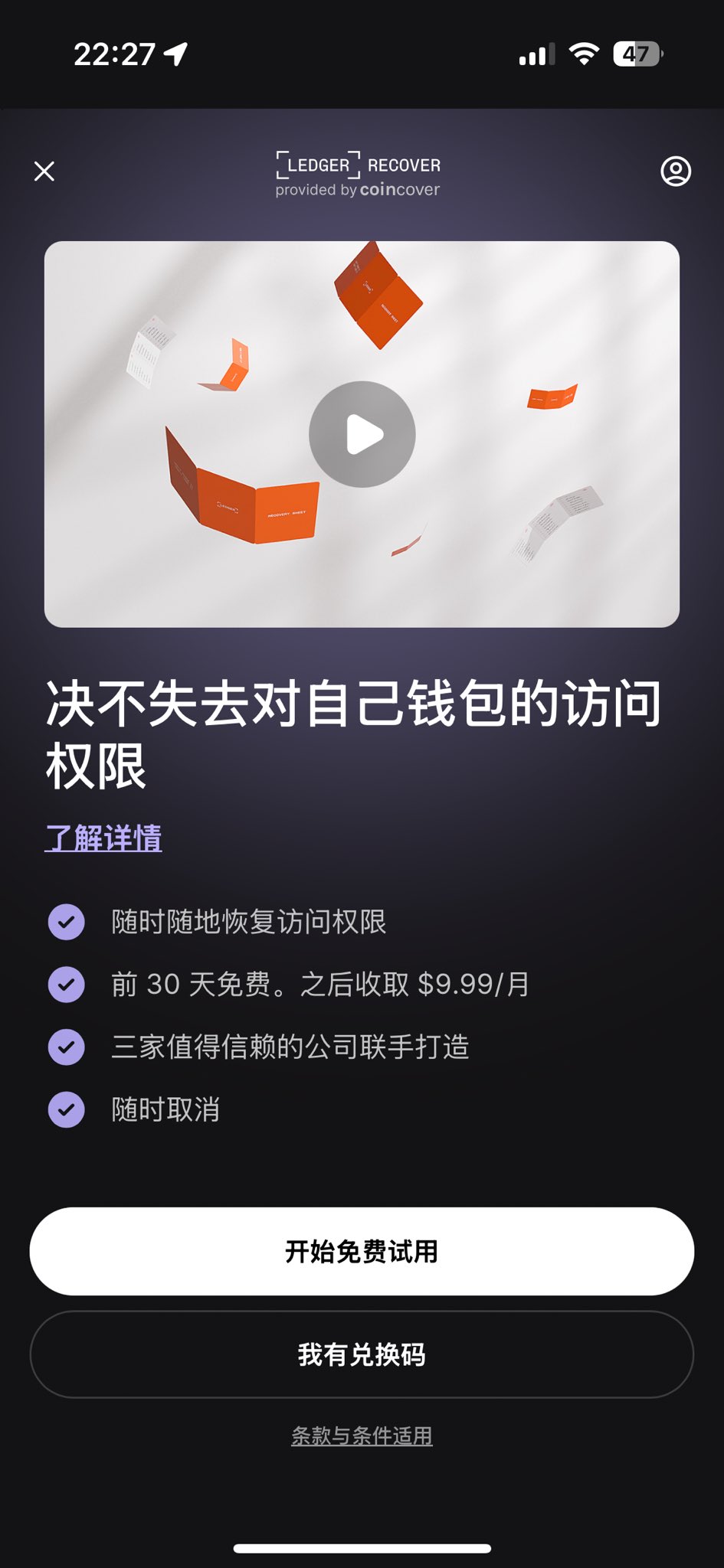
Task: Select 我有兑换码 to redeem a code
Action: (x=362, y=1354)
